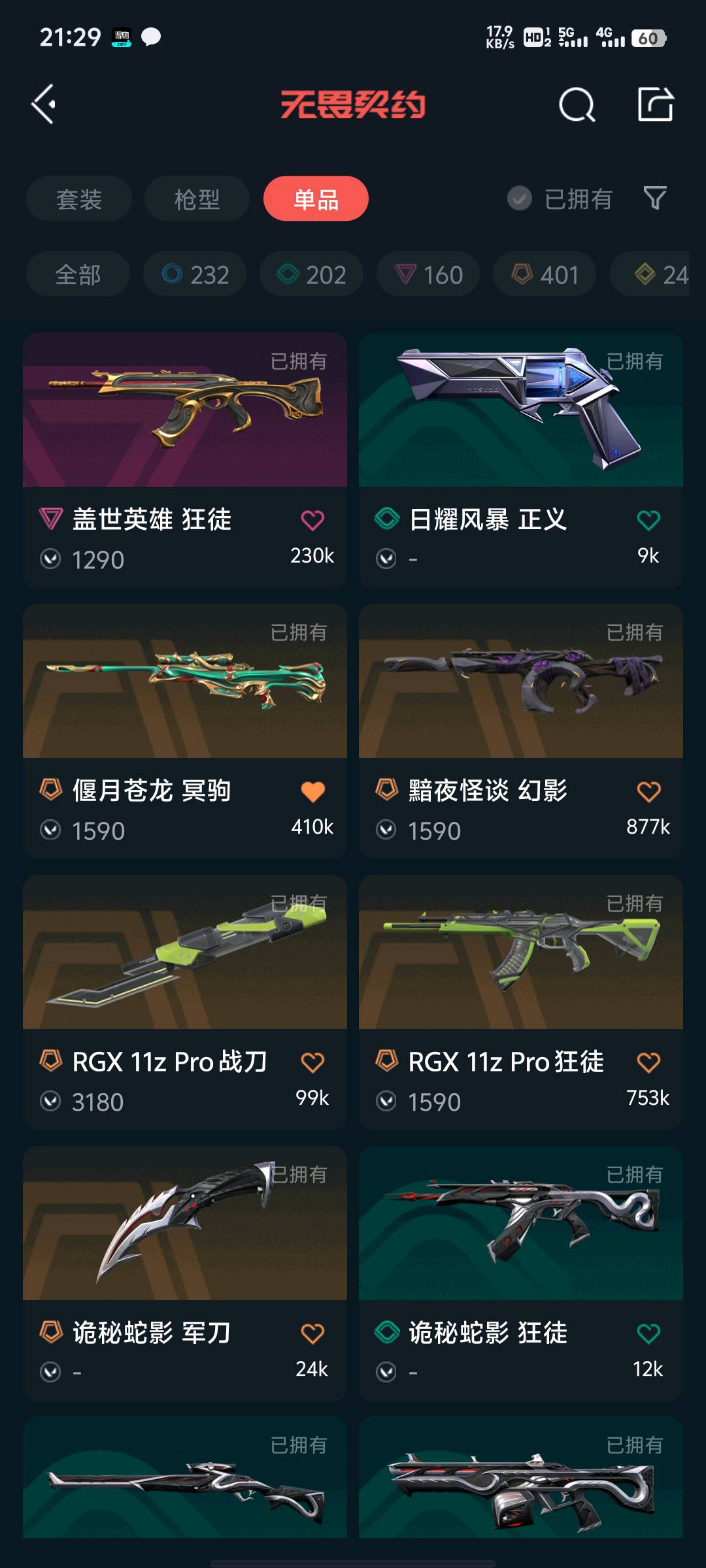Go back using the back arrow
Screen dimensions: 706x1568
tap(44, 105)
